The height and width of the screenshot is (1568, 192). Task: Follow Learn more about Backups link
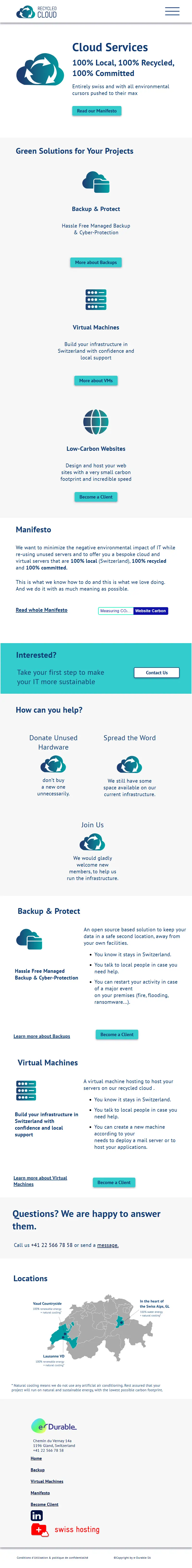coord(42,1036)
